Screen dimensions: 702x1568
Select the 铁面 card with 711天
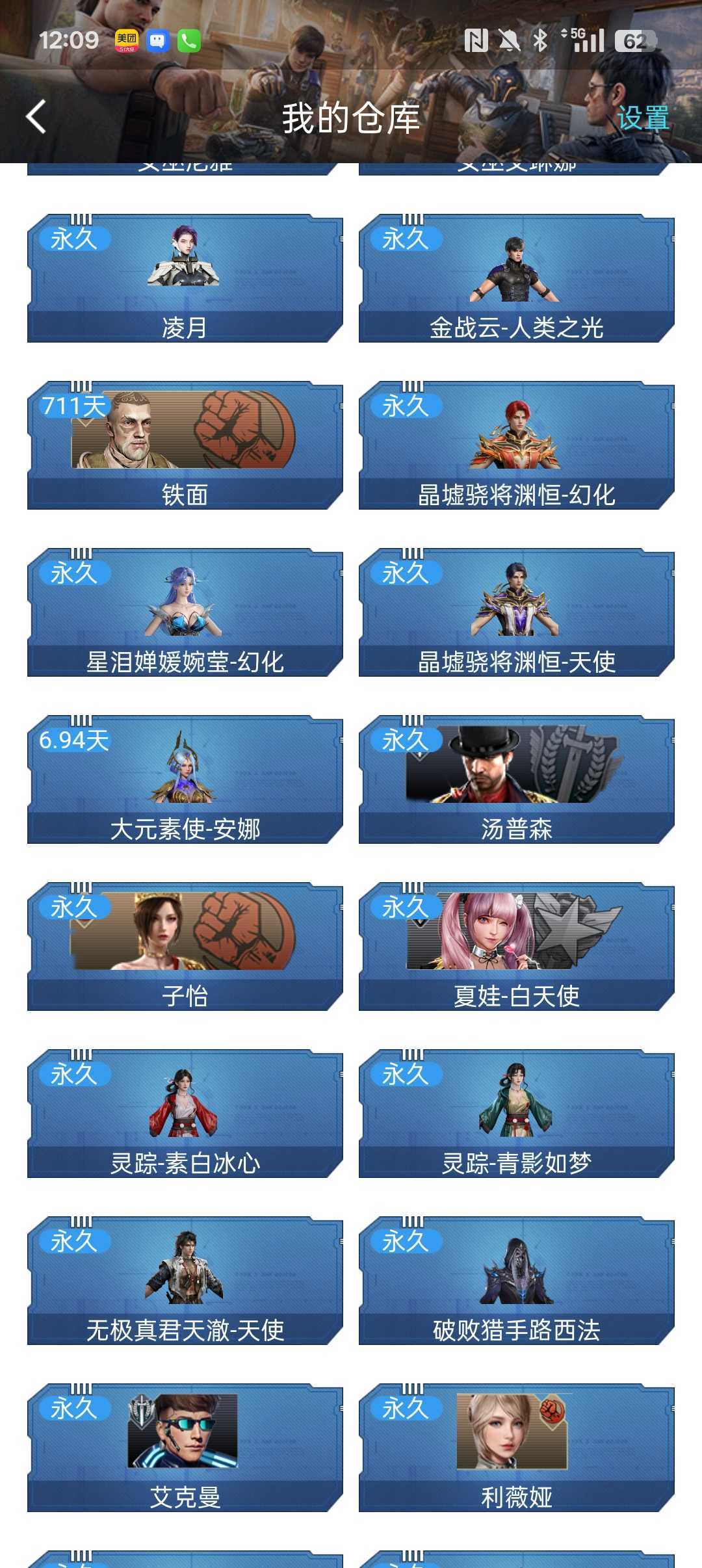(x=185, y=445)
